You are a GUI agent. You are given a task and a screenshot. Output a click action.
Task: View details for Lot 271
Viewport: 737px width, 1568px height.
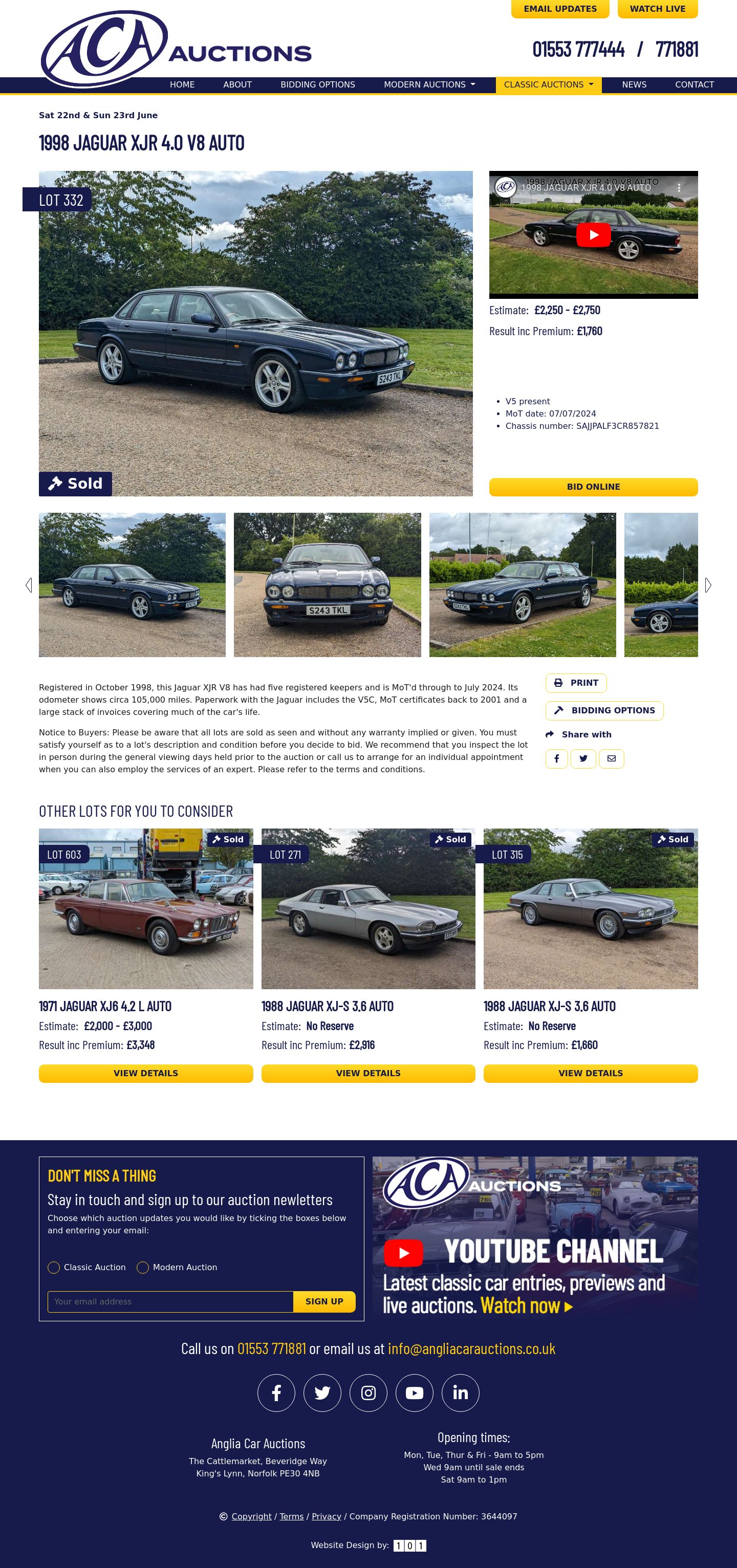[367, 1073]
